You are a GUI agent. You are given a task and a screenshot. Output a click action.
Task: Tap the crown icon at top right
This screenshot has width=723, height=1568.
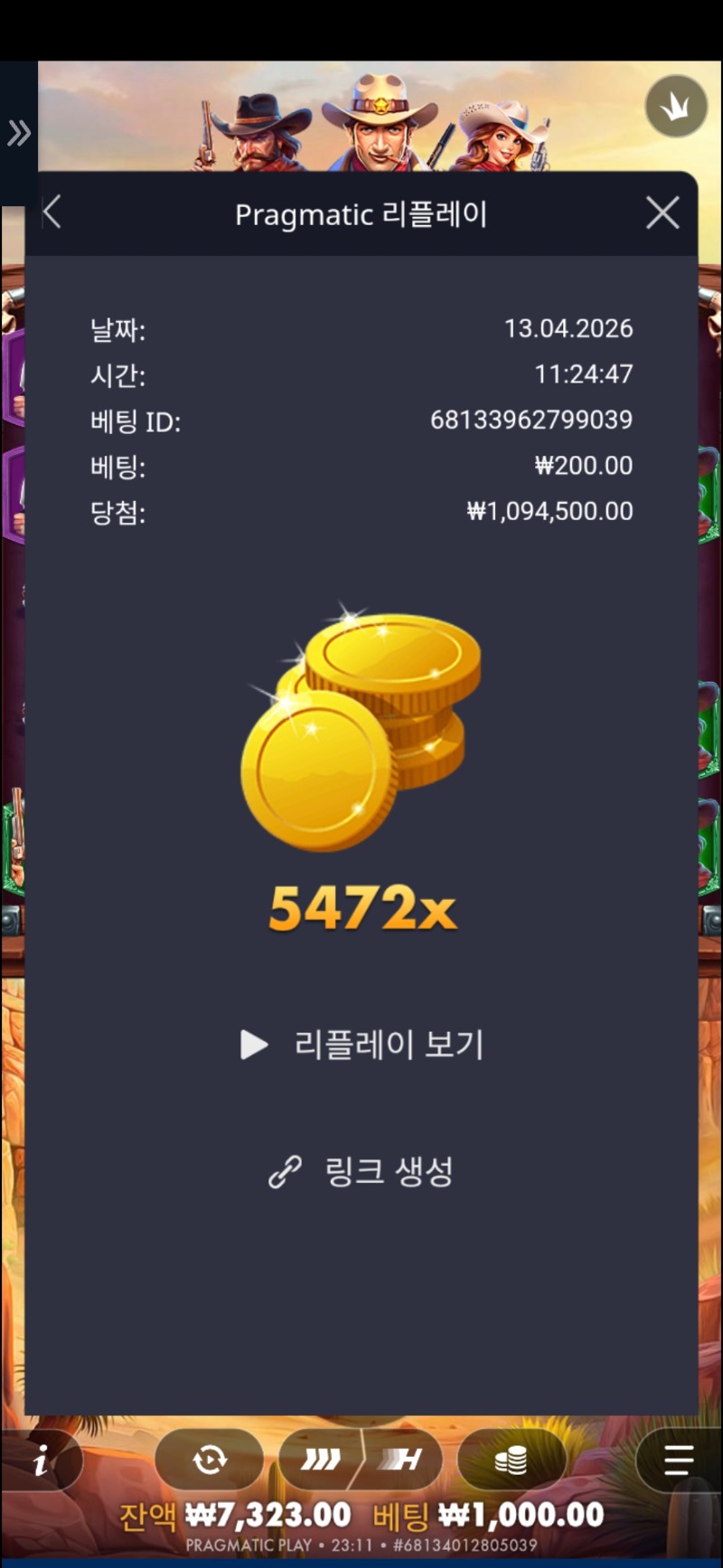tap(675, 107)
